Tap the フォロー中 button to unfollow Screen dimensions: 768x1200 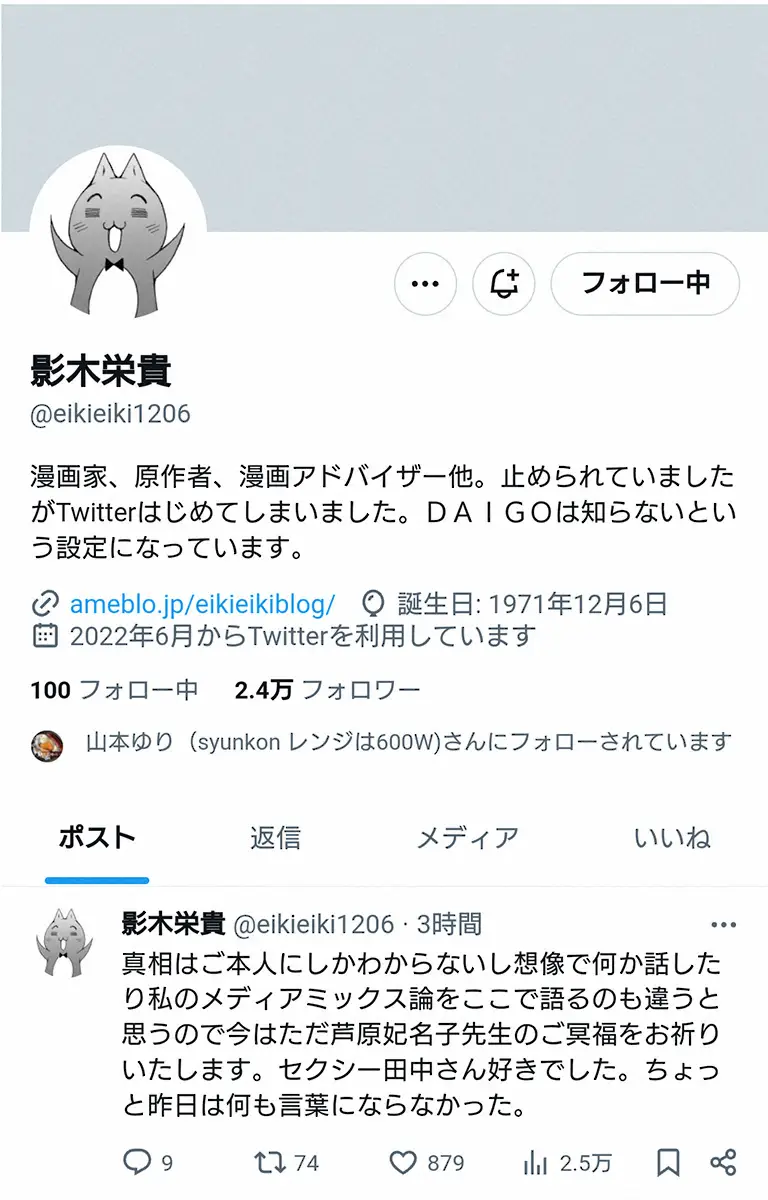click(645, 284)
